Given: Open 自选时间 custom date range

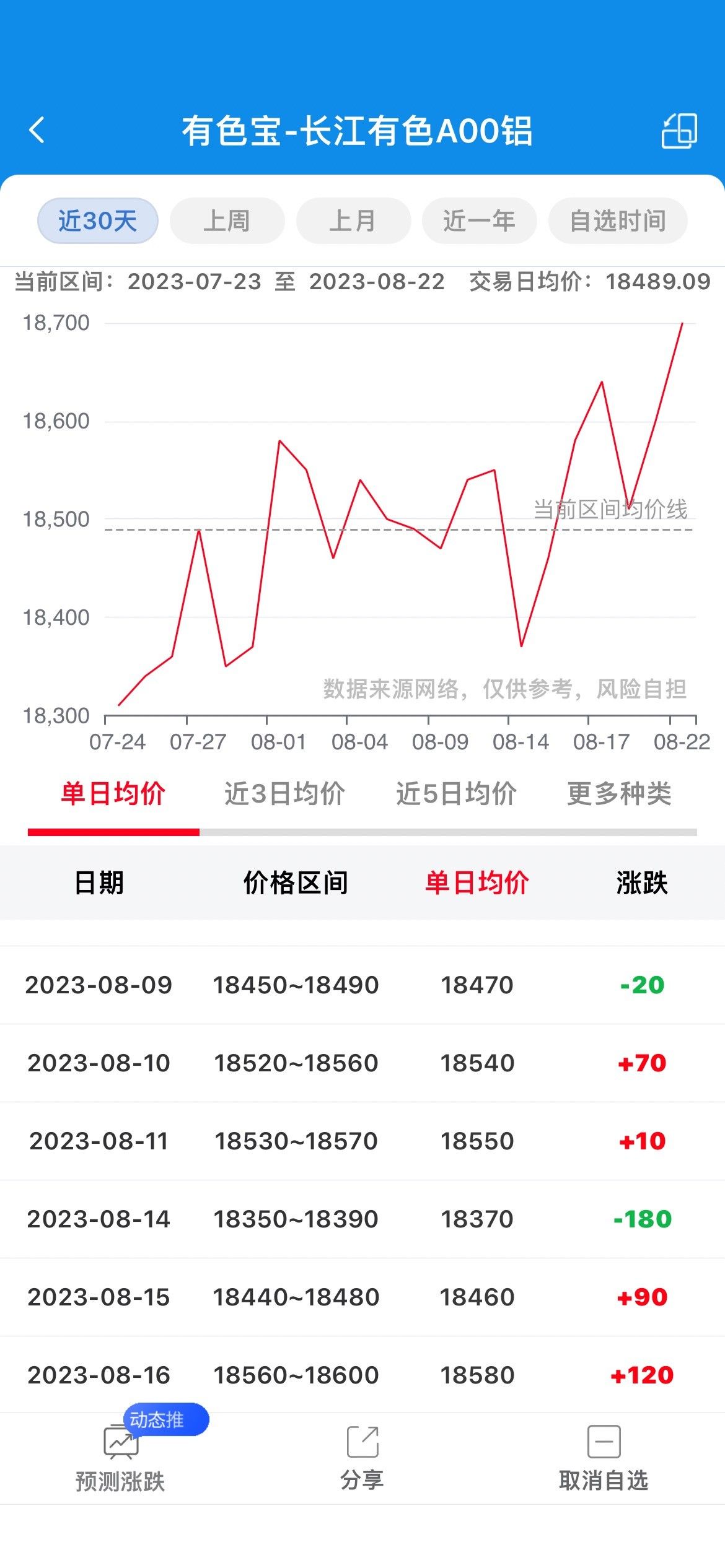Looking at the screenshot, I should 618,221.
